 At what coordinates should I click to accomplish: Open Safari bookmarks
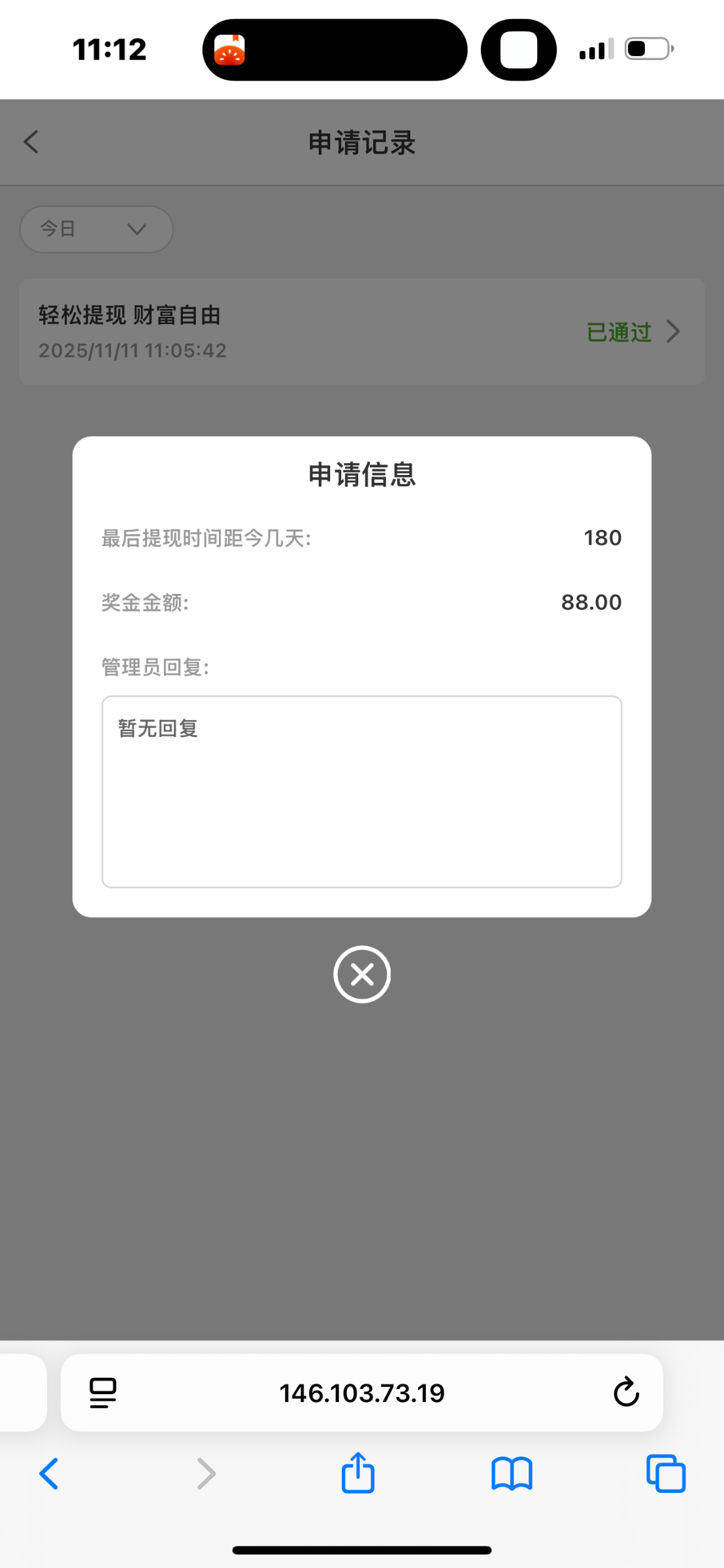click(x=512, y=1473)
